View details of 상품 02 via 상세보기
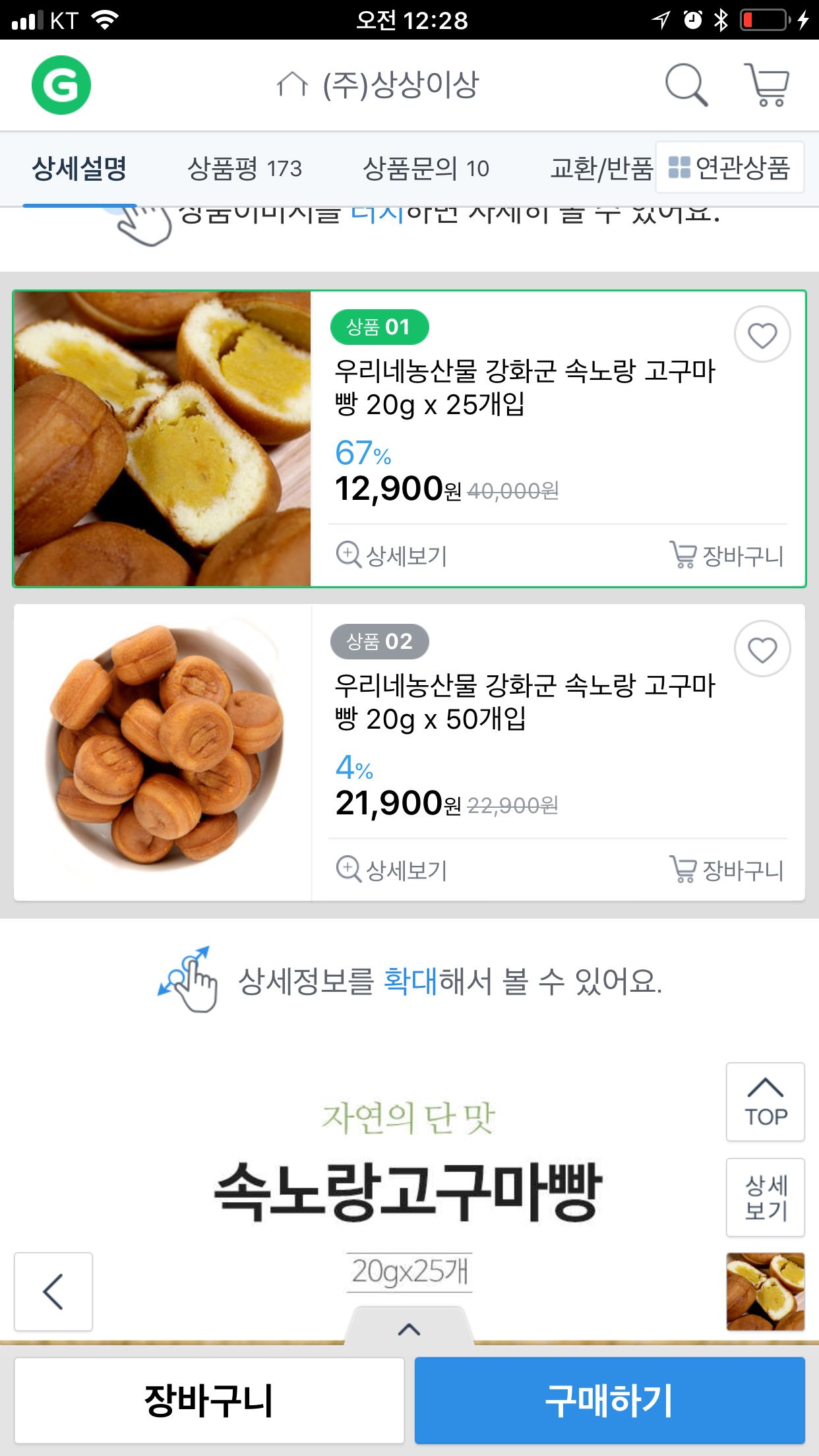The height and width of the screenshot is (1456, 819). click(x=392, y=870)
